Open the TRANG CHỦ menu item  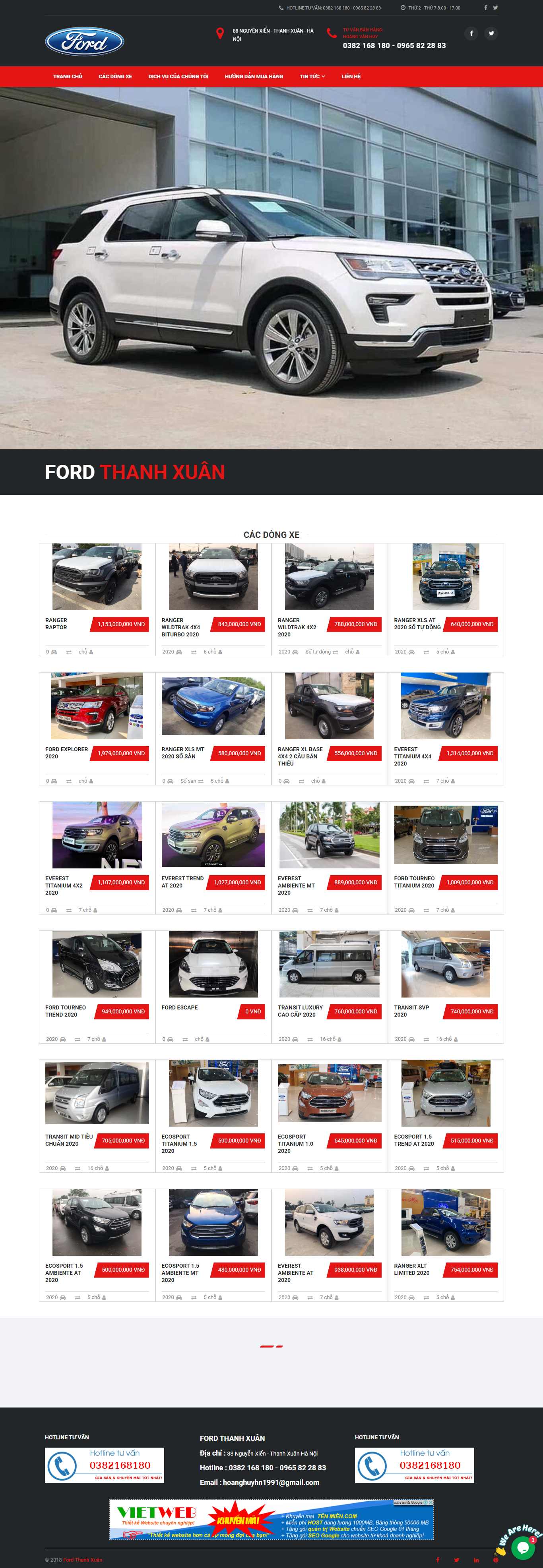pyautogui.click(x=67, y=77)
